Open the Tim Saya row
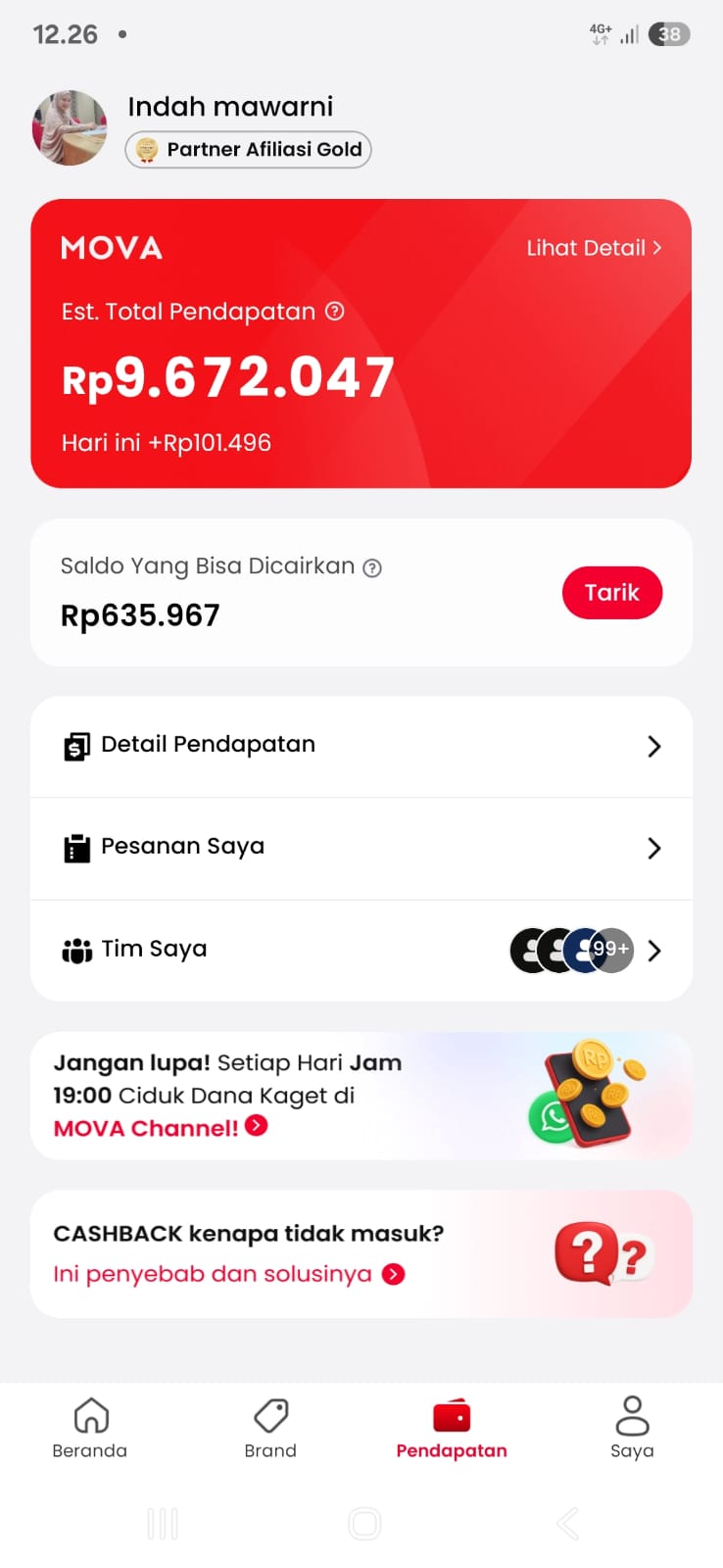 click(x=361, y=950)
